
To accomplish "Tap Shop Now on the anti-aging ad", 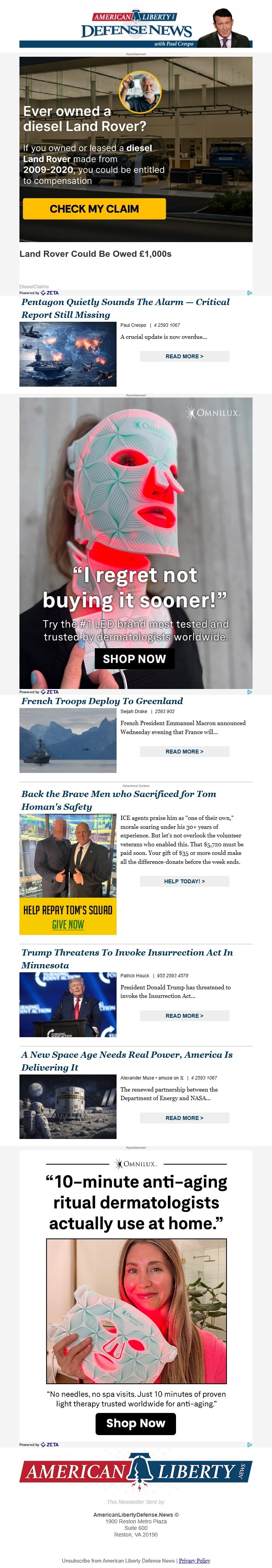I will (136, 1423).
